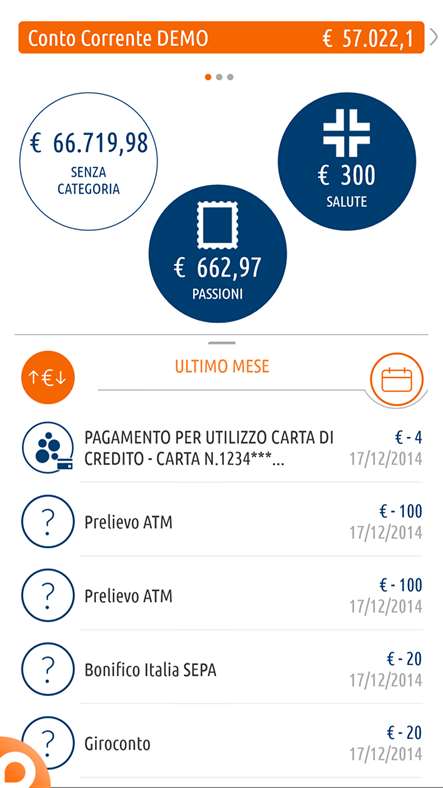The height and width of the screenshot is (788, 443).
Task: Open the Conto Corrente DEMO account bar
Action: point(222,38)
